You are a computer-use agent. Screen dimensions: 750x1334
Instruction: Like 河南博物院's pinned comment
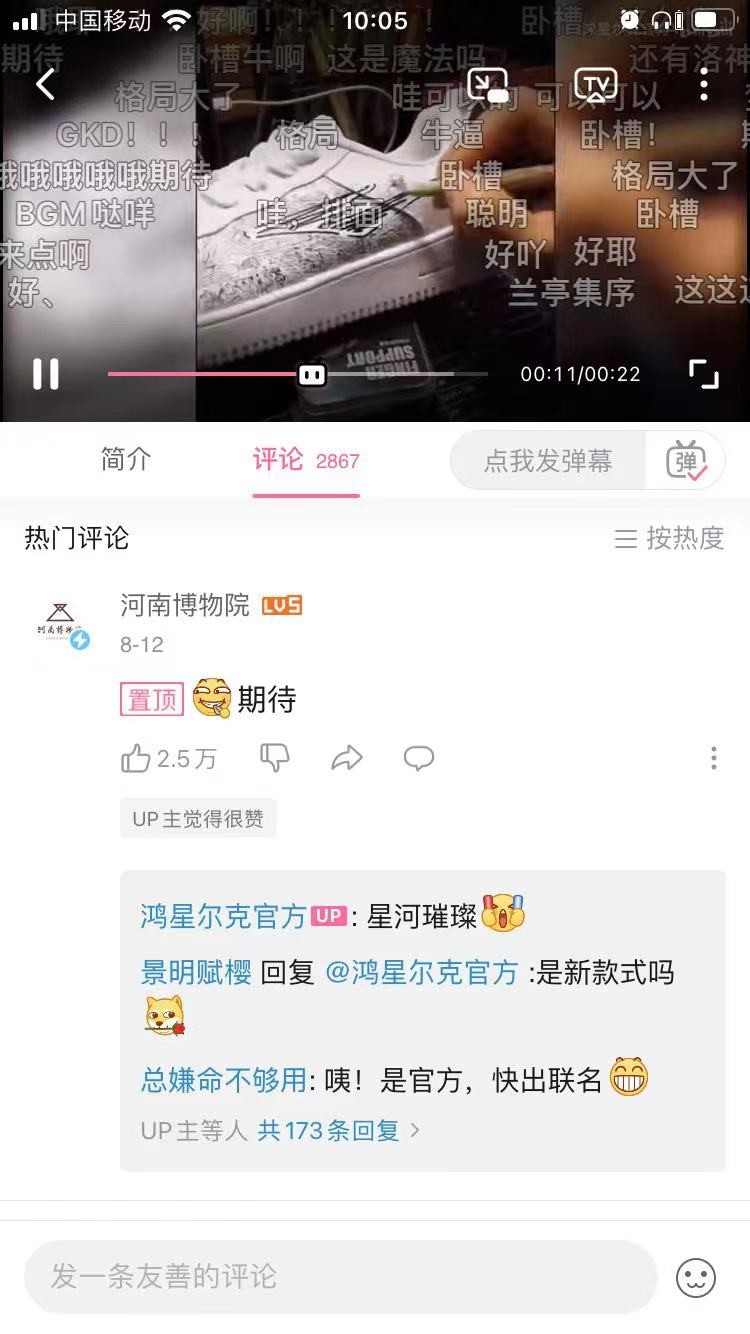click(x=136, y=759)
